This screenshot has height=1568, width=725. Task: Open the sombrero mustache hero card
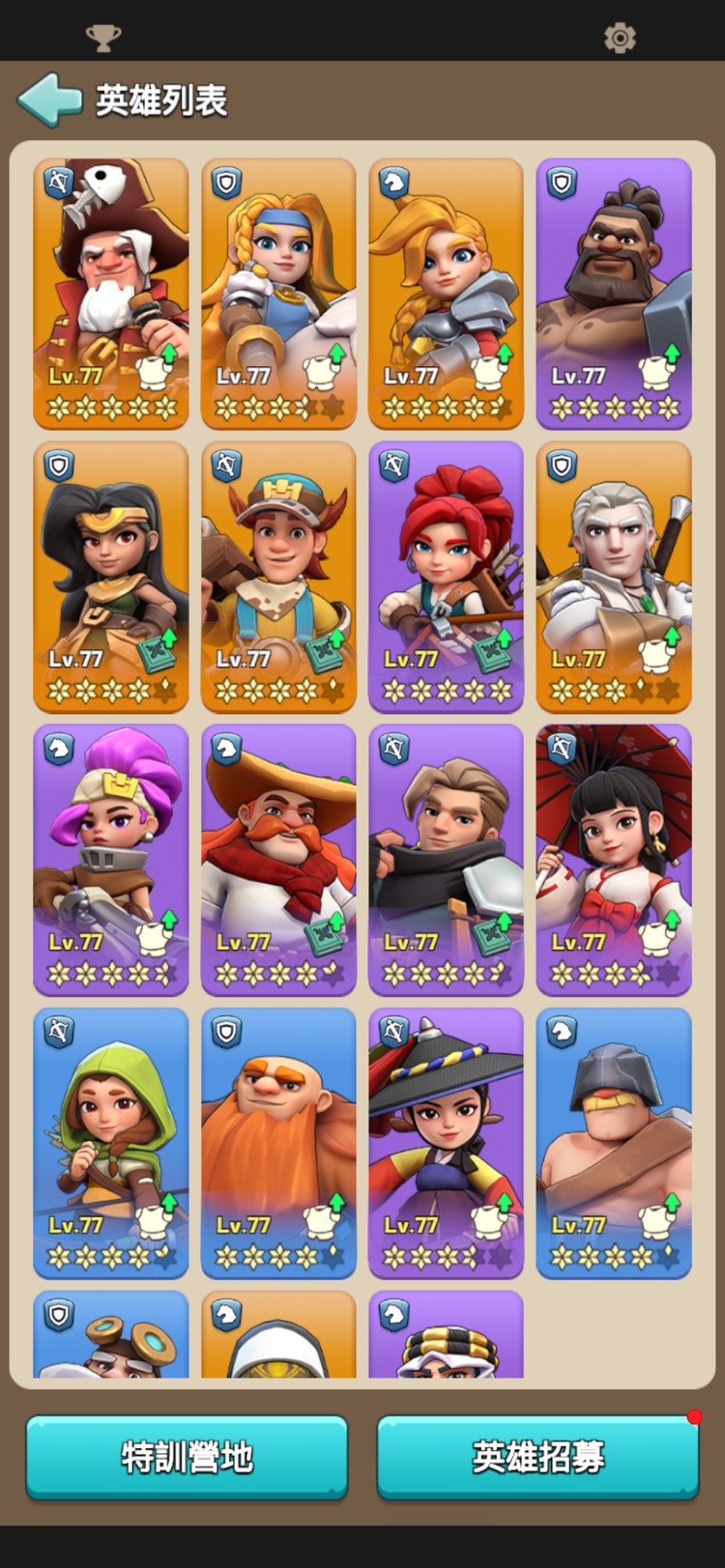click(x=278, y=860)
